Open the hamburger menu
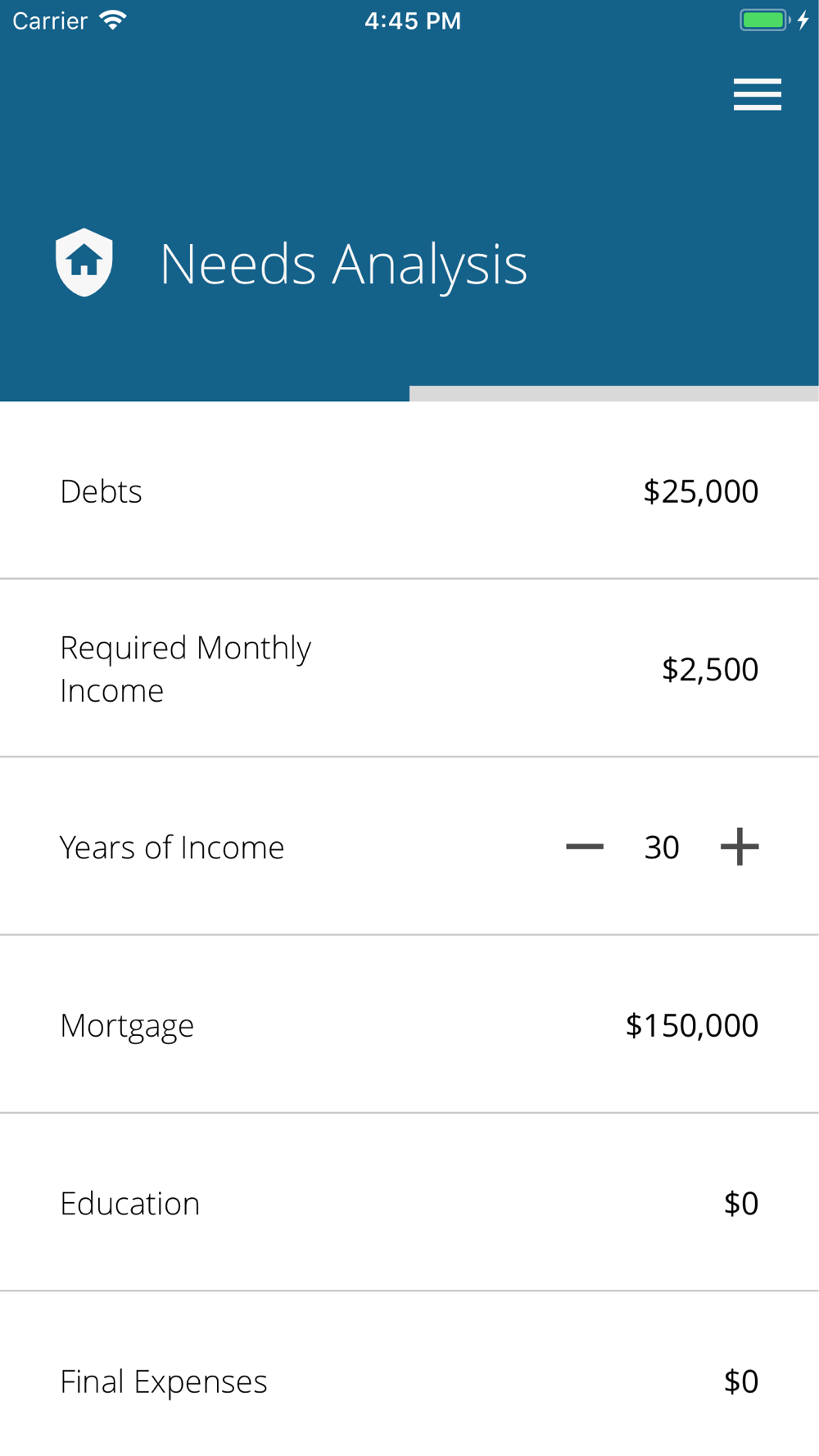The width and height of the screenshot is (819, 1456). coord(758,94)
